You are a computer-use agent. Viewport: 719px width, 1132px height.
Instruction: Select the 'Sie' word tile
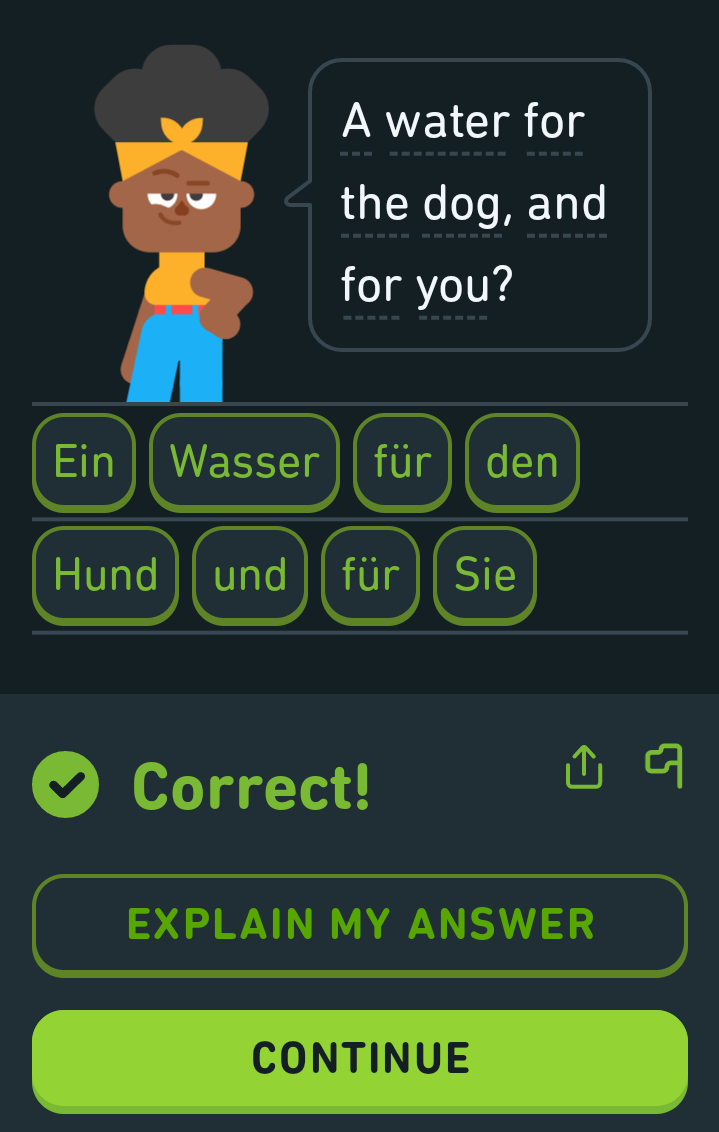tap(485, 575)
